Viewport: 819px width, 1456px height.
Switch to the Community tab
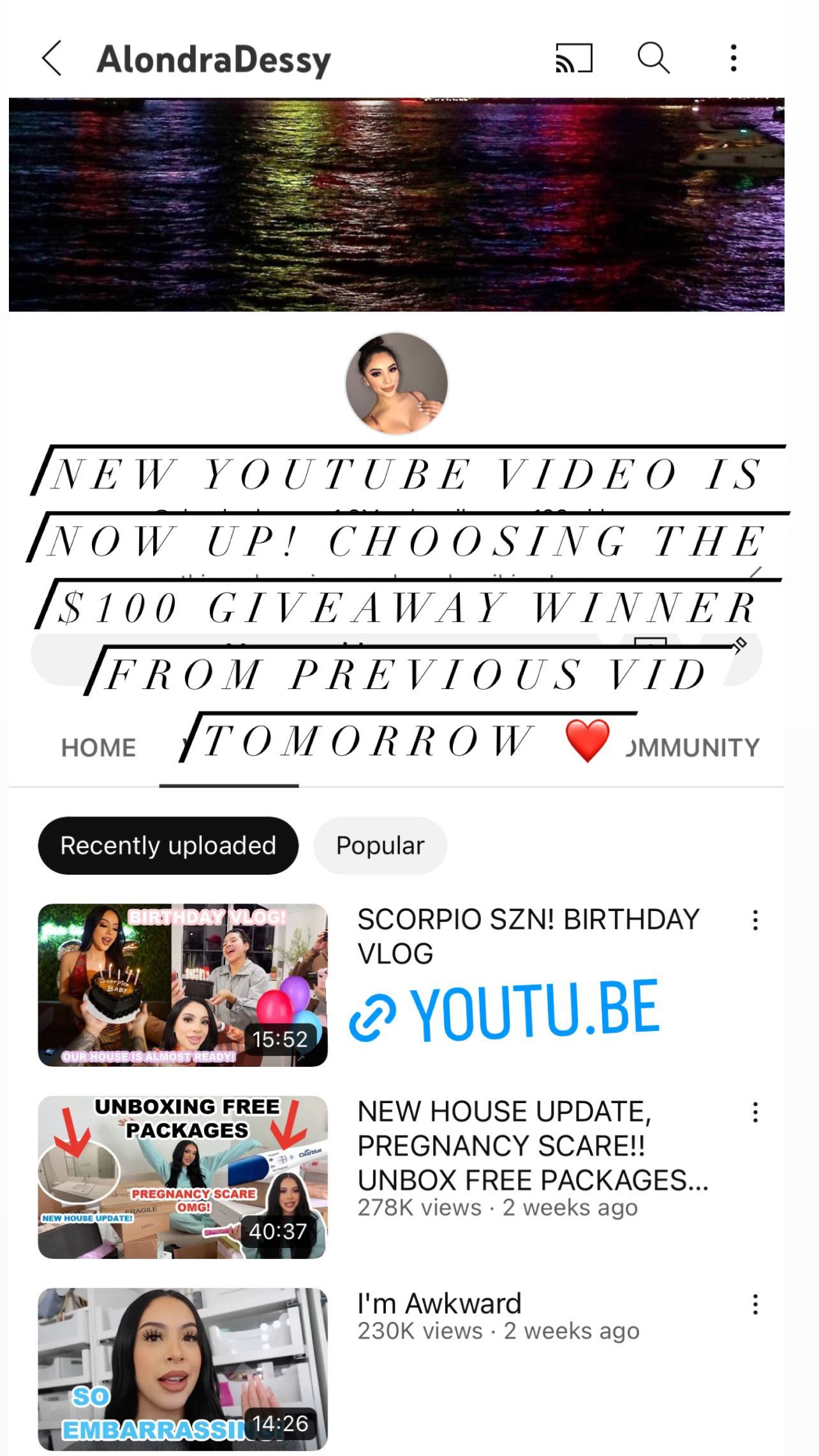tap(694, 748)
